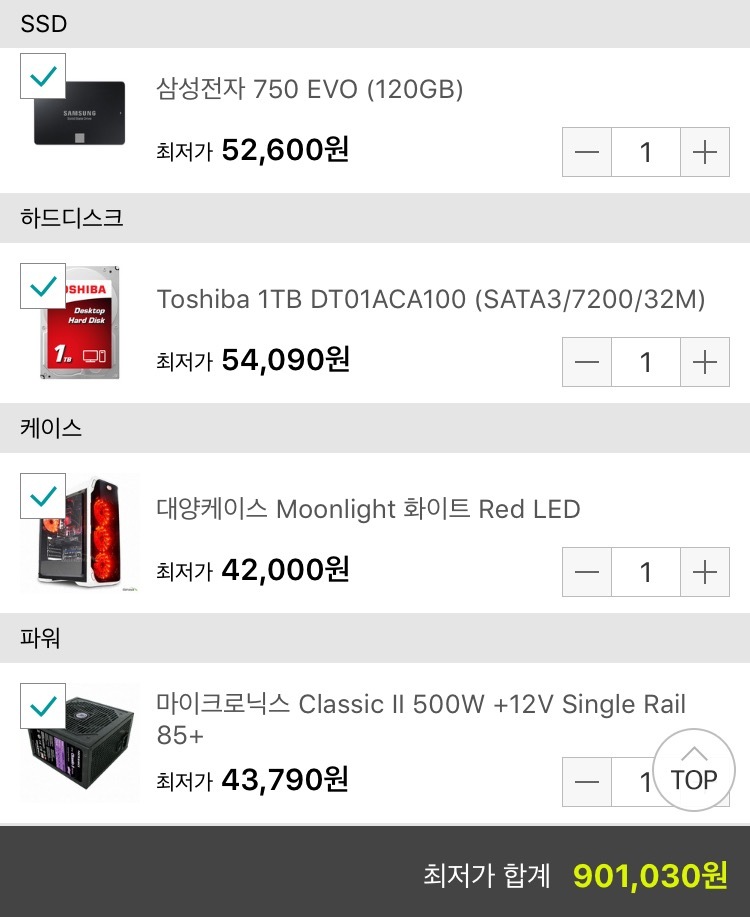Decrease quantity of 대양케이스 Moonlight case
Image resolution: width=750 pixels, height=917 pixels.
click(x=587, y=572)
